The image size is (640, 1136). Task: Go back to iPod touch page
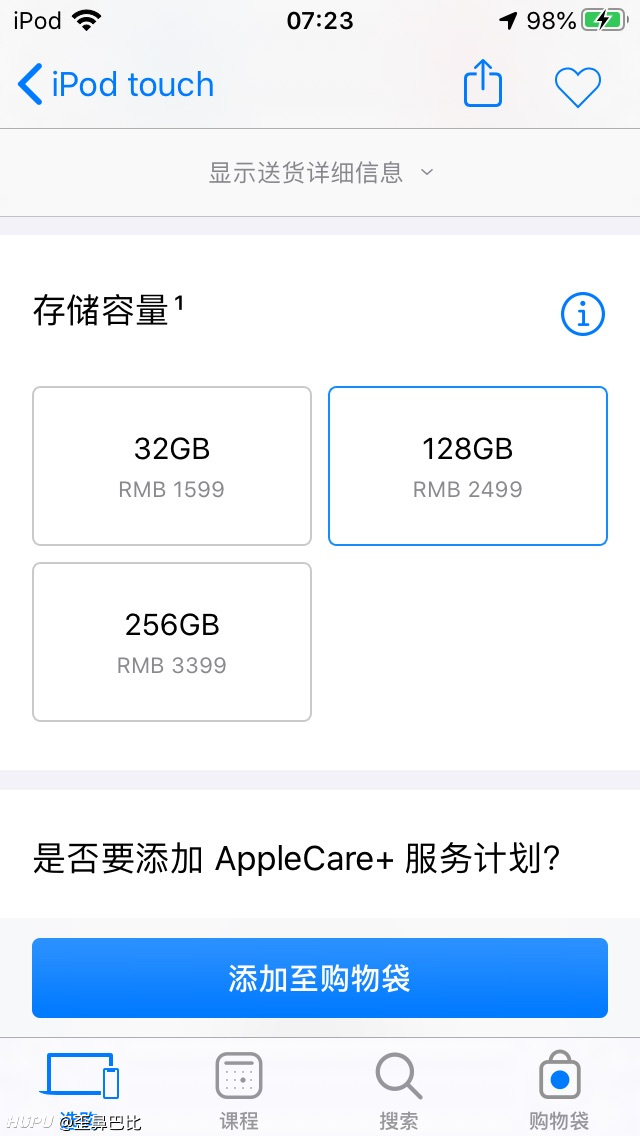[x=116, y=85]
